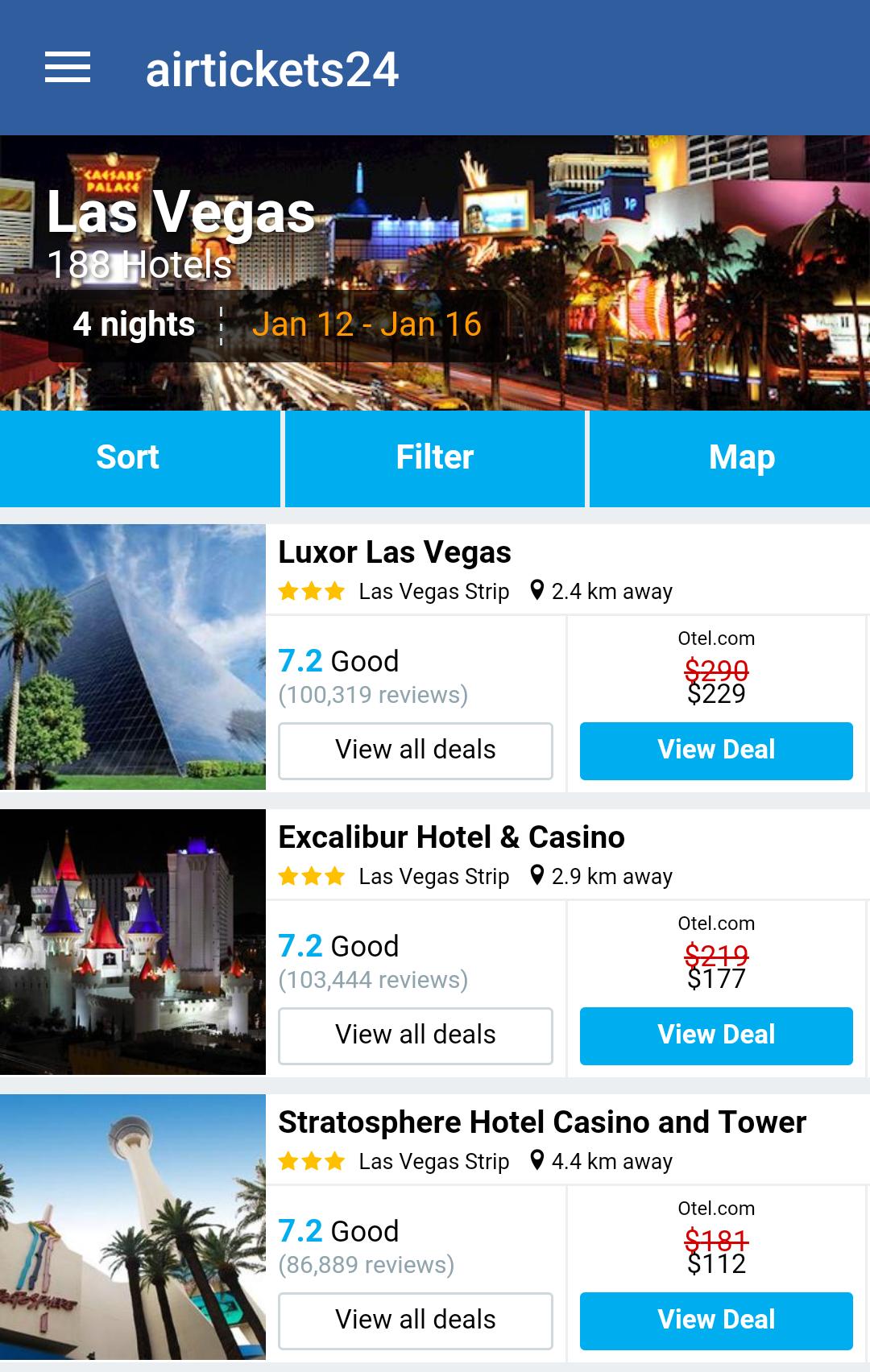The image size is (870, 1372).
Task: Open the Jan 12 - Jan 16 date selector
Action: [x=368, y=324]
